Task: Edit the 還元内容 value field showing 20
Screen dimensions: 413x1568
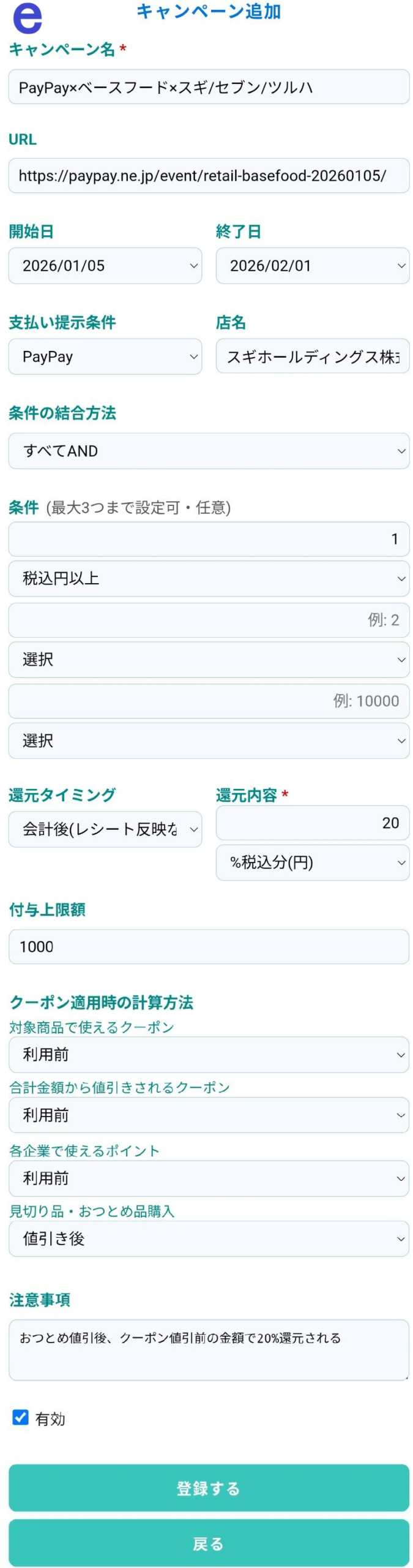Action: pos(312,823)
